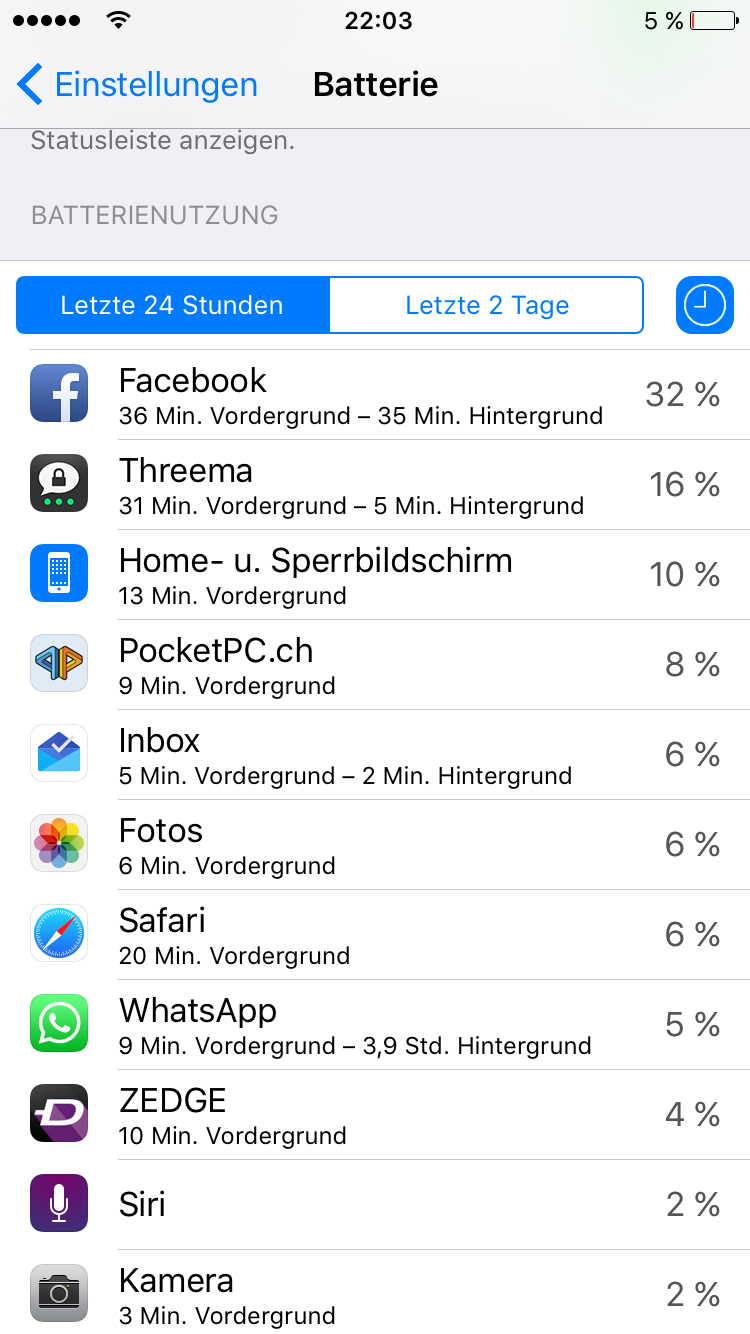Select the Letzte 24 Stunden segment
The image size is (750, 1334).
coord(172,305)
